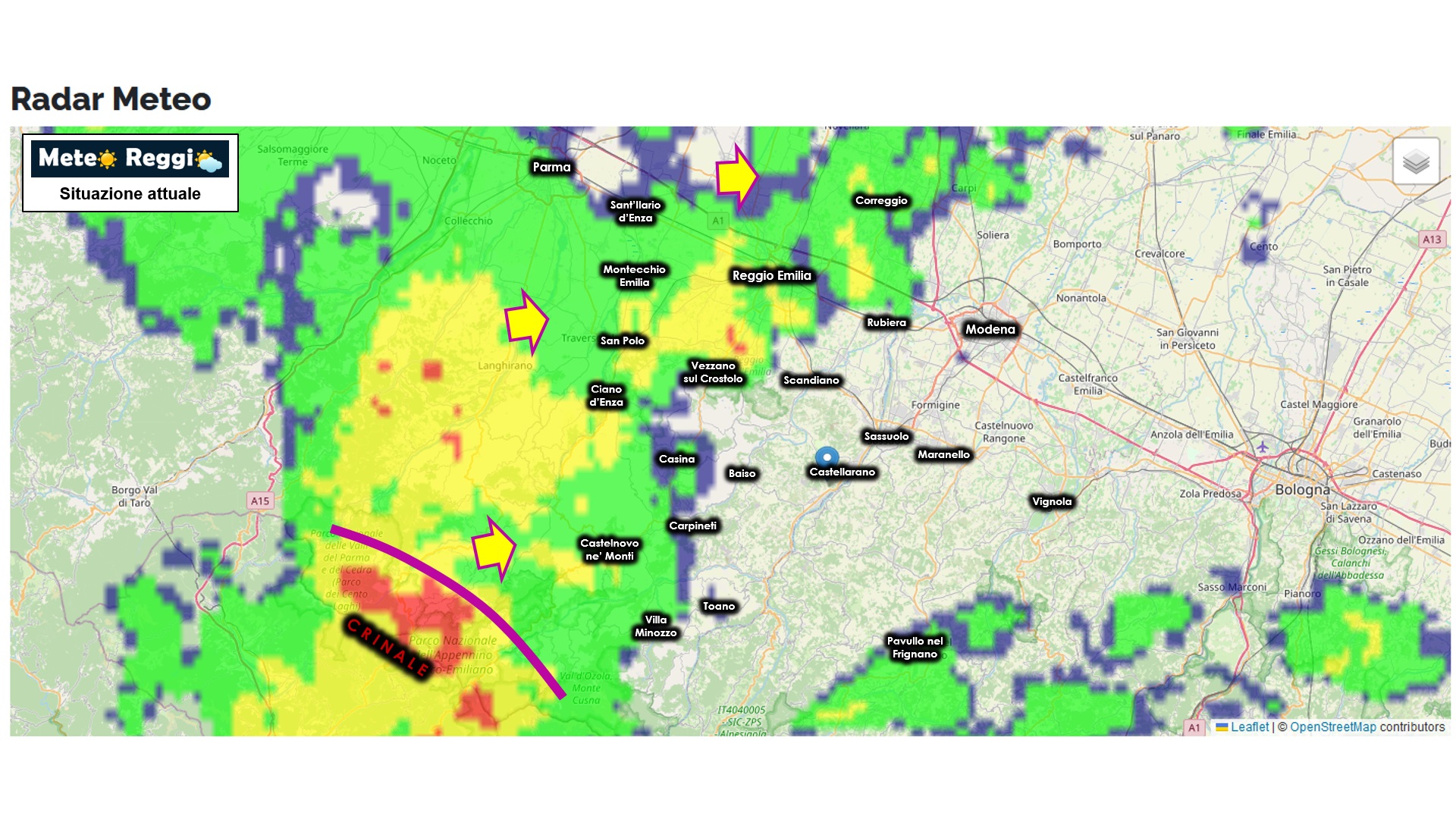Open the map layers control
The width and height of the screenshot is (1456, 819).
point(1415,161)
